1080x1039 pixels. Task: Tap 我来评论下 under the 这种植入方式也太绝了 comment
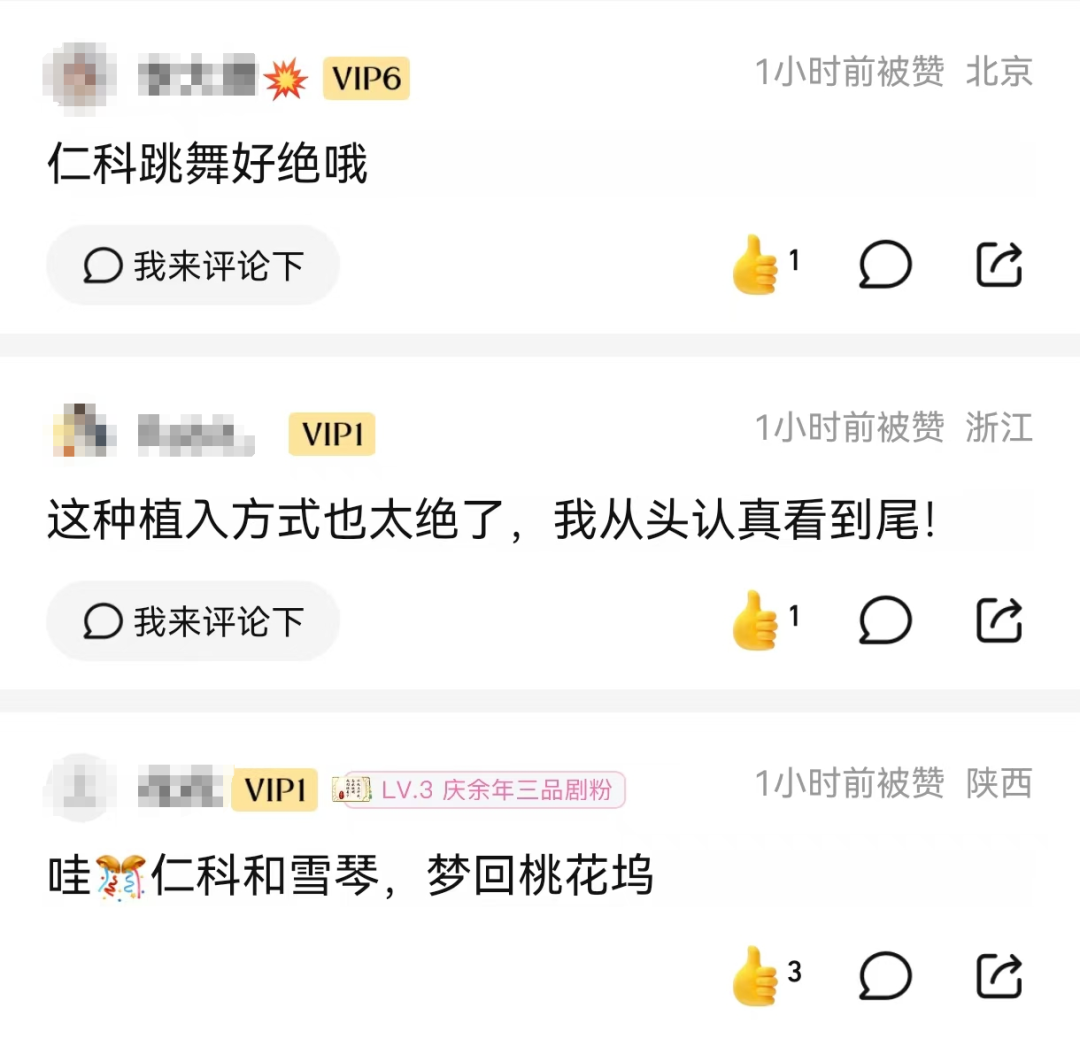[193, 622]
